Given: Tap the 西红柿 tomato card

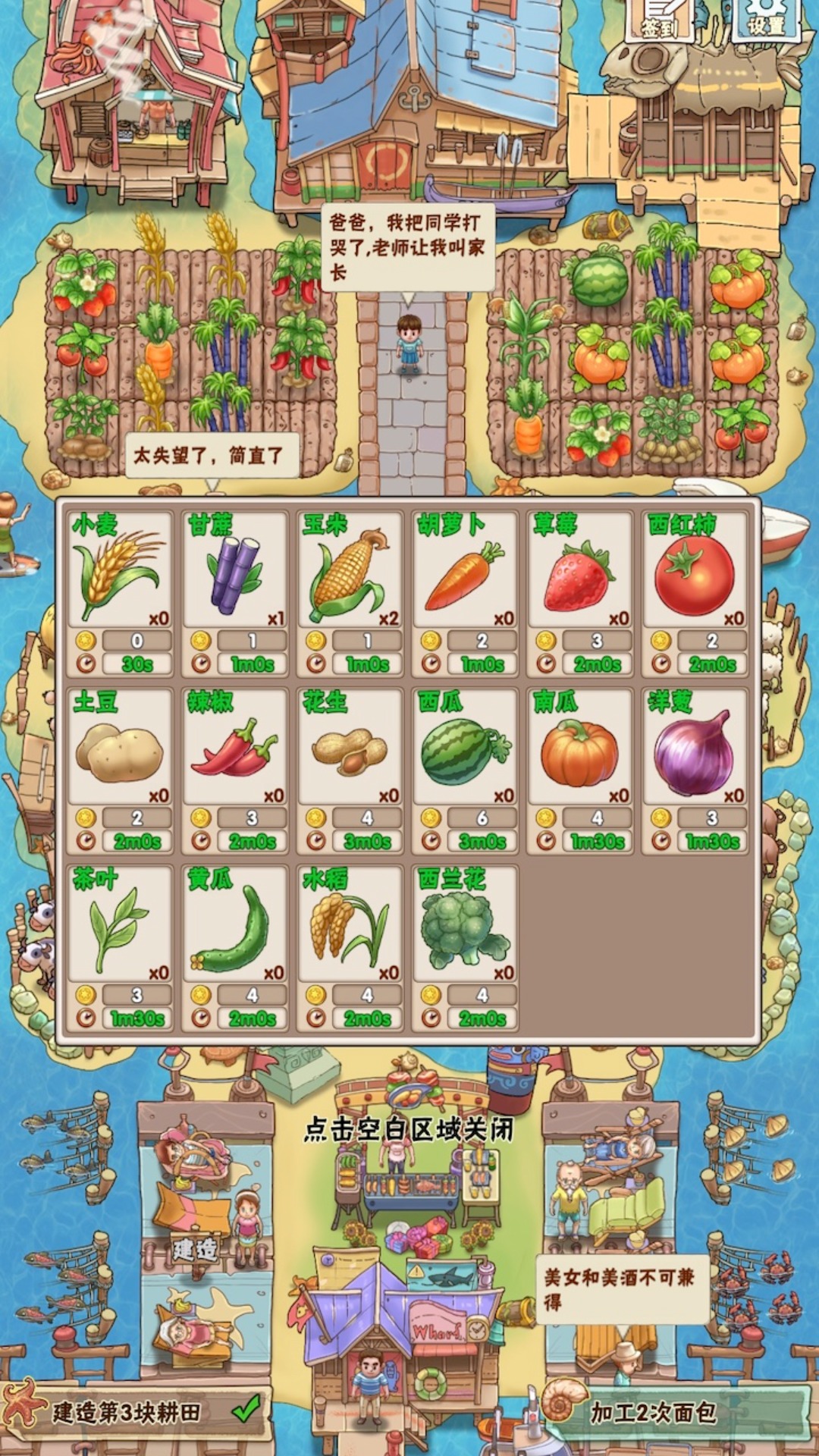Looking at the screenshot, I should coord(695,576).
